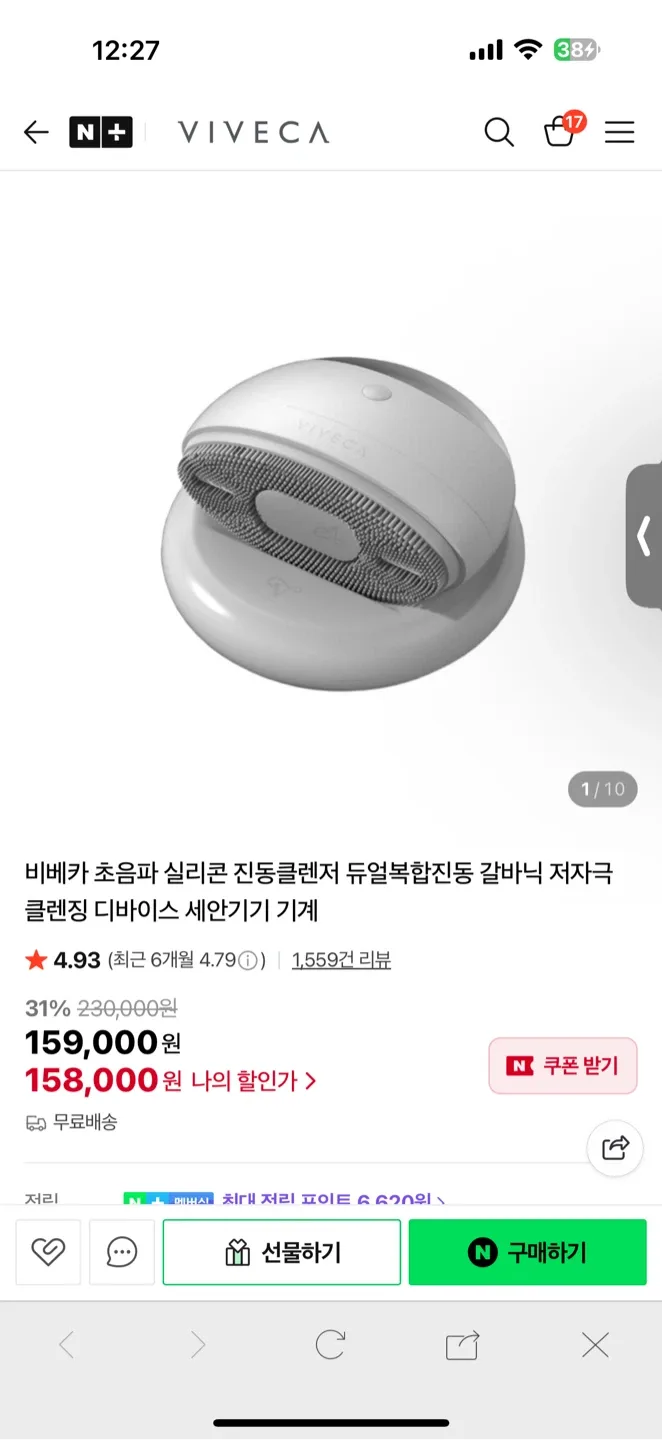Image resolution: width=662 pixels, height=1440 pixels.
Task: Expand the side panel arrow handle
Action: point(644,536)
